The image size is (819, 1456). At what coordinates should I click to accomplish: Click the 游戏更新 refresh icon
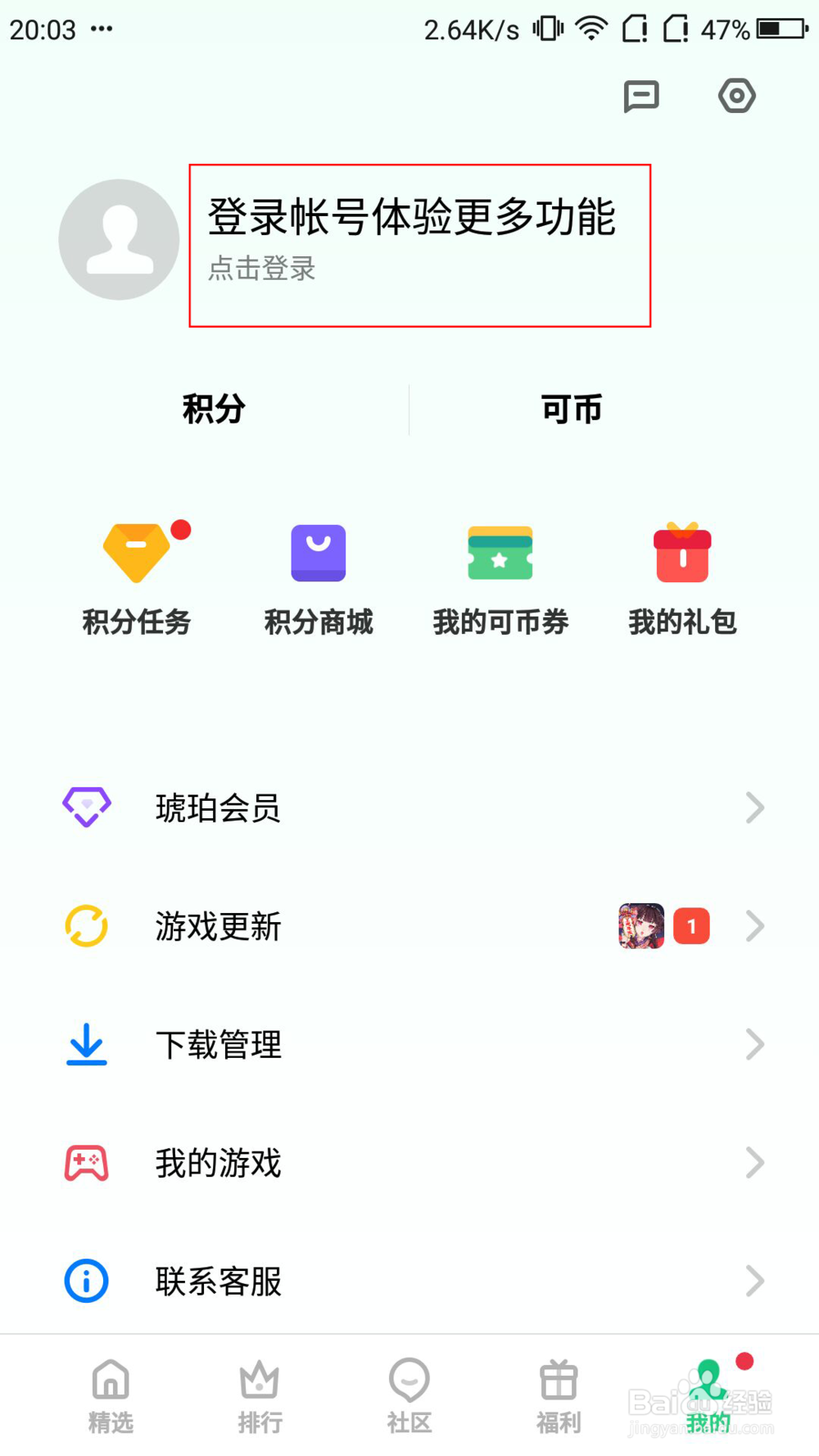pos(85,926)
